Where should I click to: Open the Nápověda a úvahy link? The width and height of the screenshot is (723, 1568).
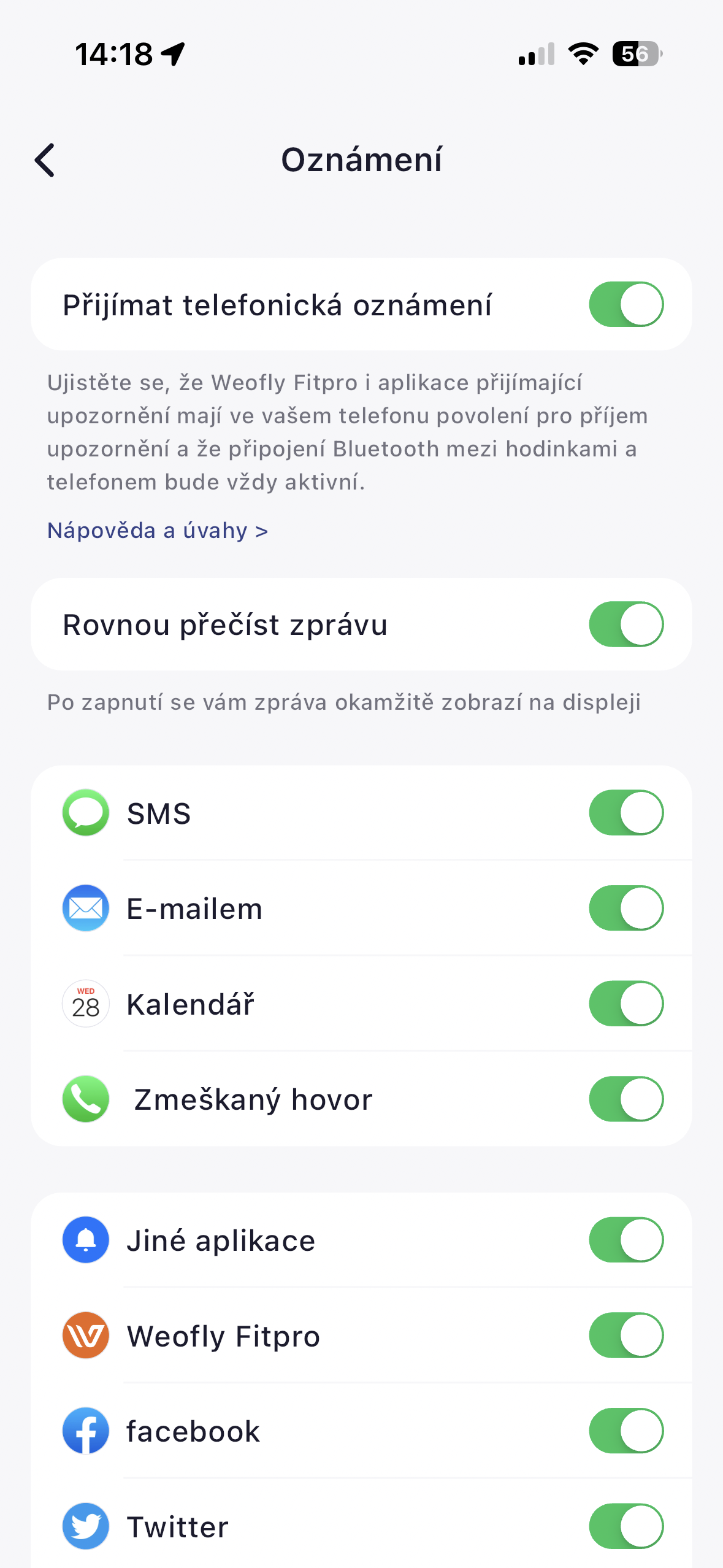(158, 531)
